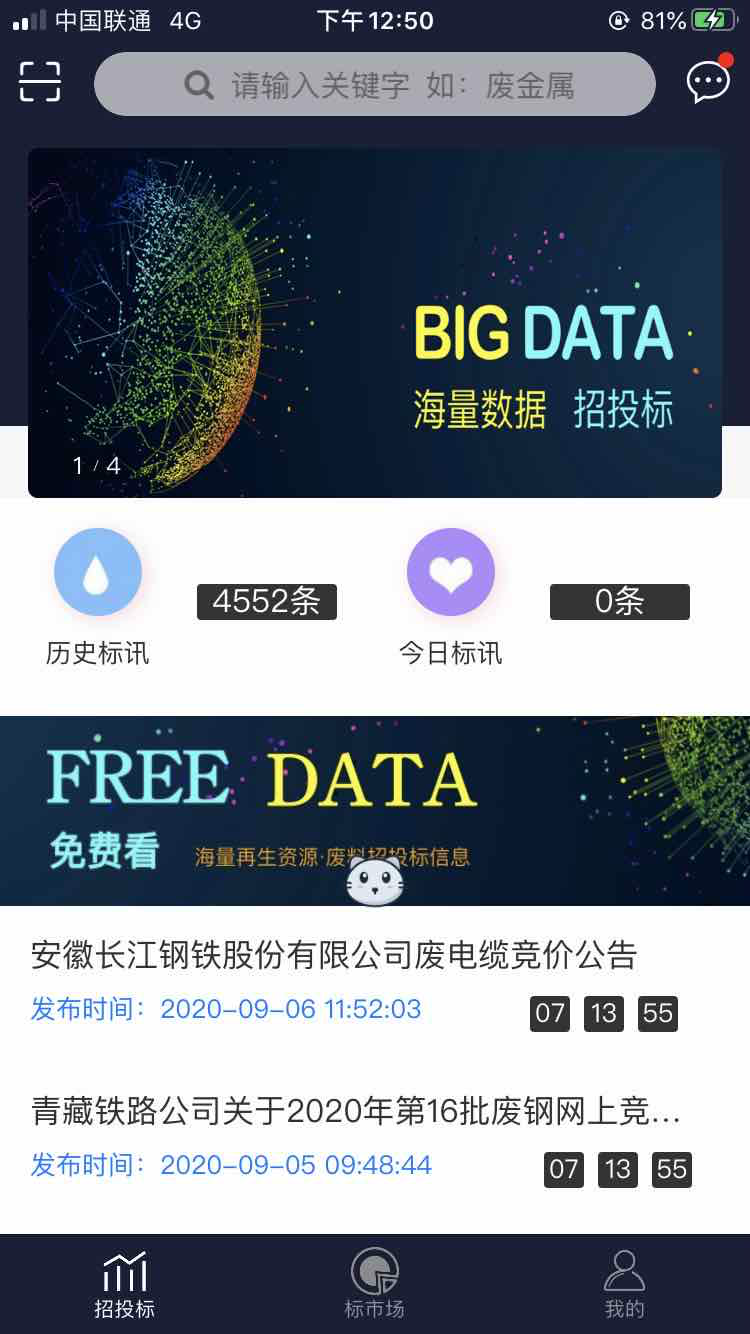Open the FREE DATA banner
Viewport: 750px width, 1334px height.
tap(375, 810)
